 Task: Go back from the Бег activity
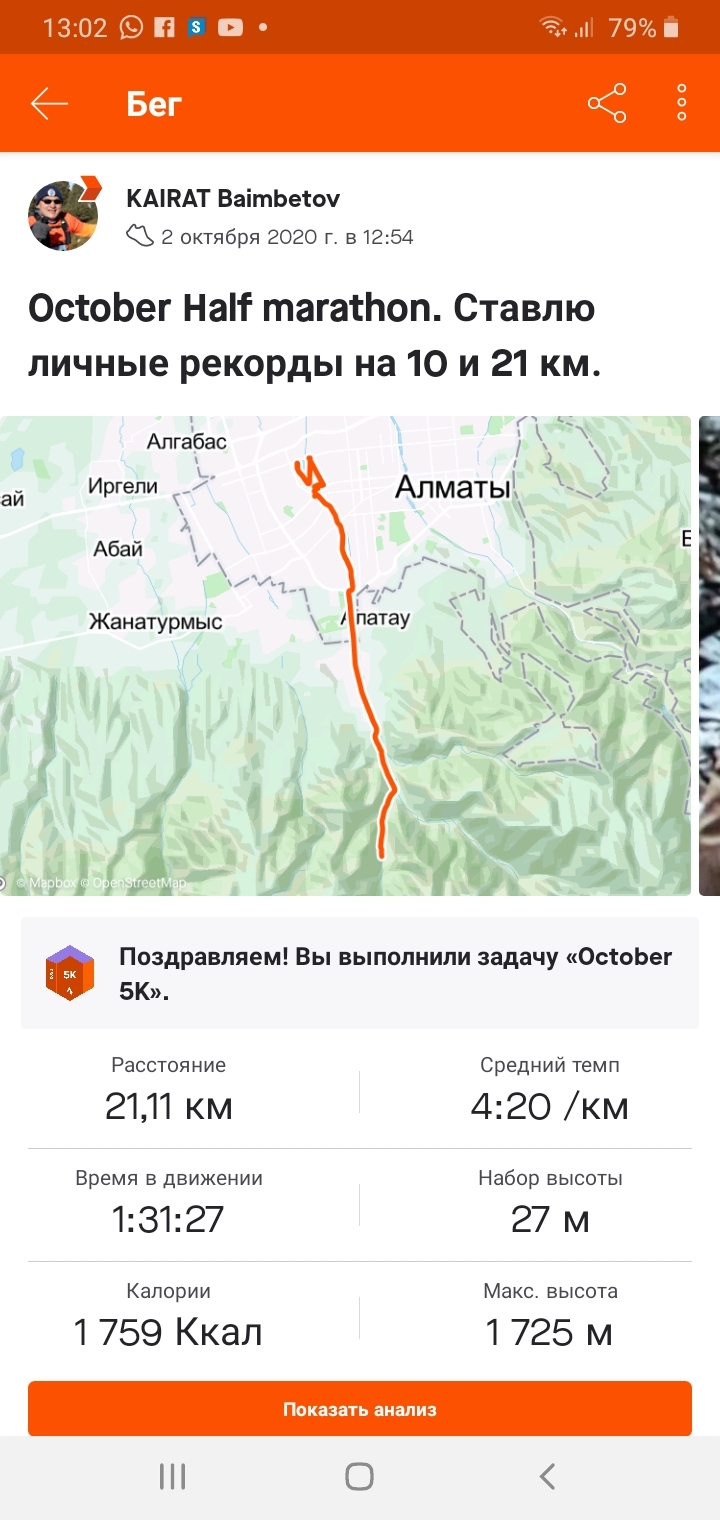(x=48, y=104)
